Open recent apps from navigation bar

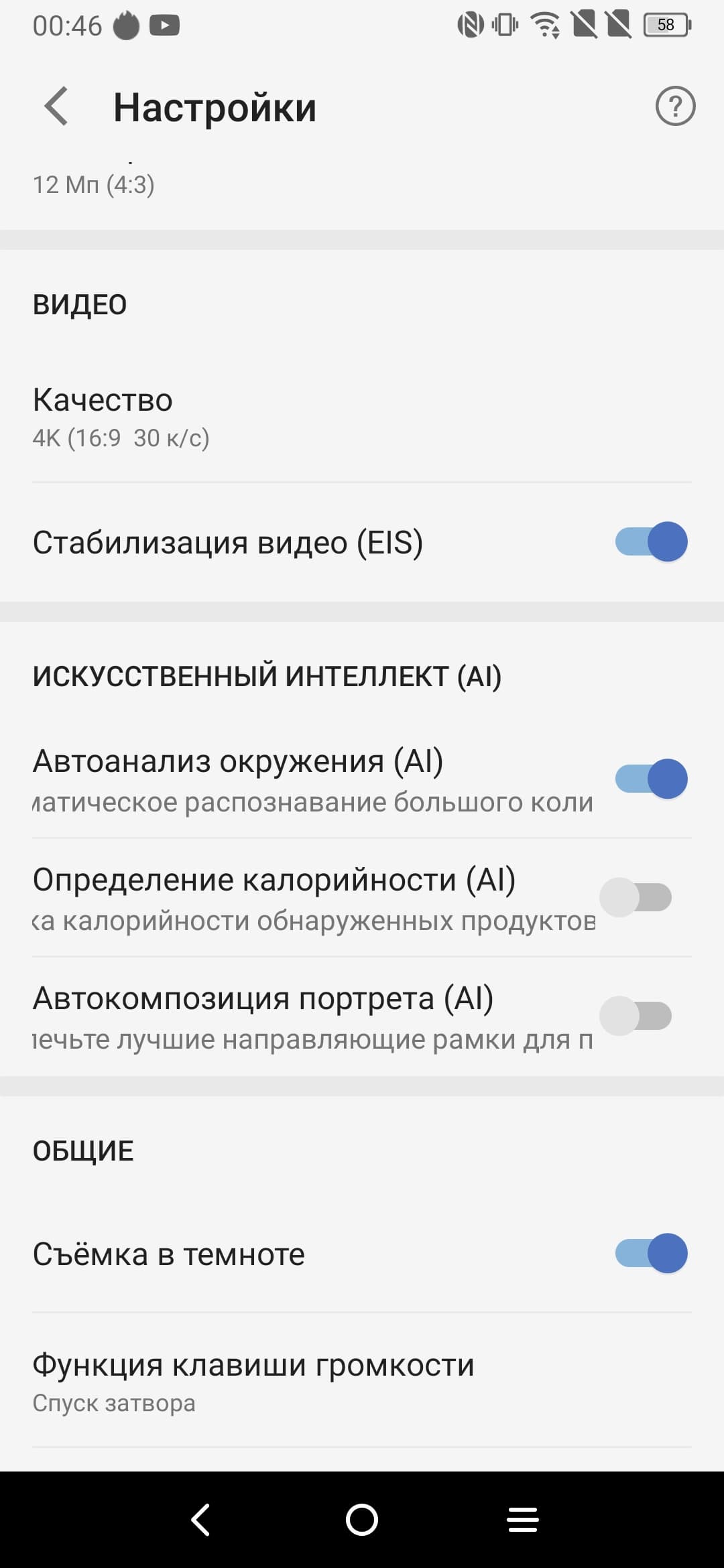pos(523,1519)
